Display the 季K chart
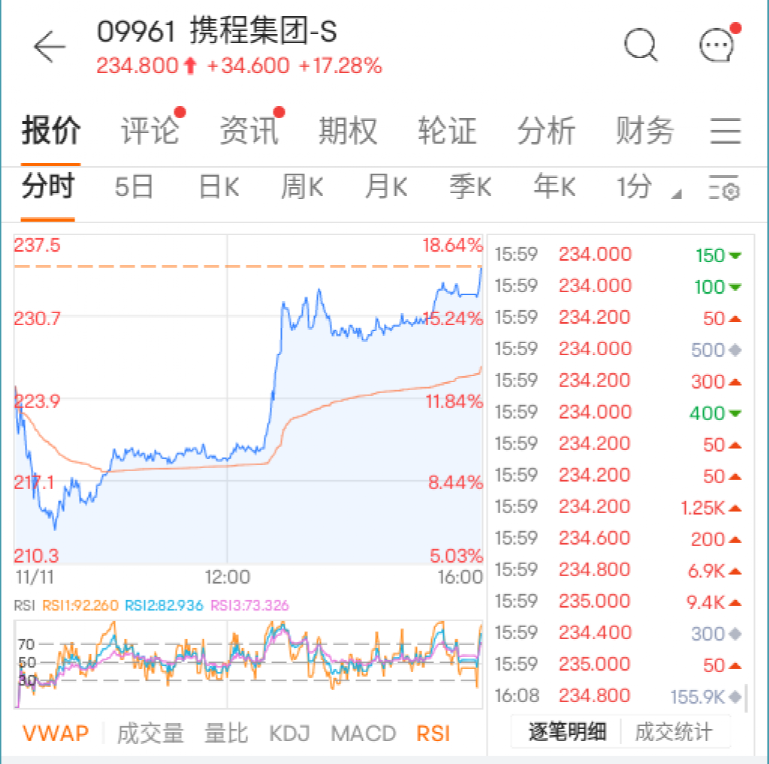 [x=470, y=186]
